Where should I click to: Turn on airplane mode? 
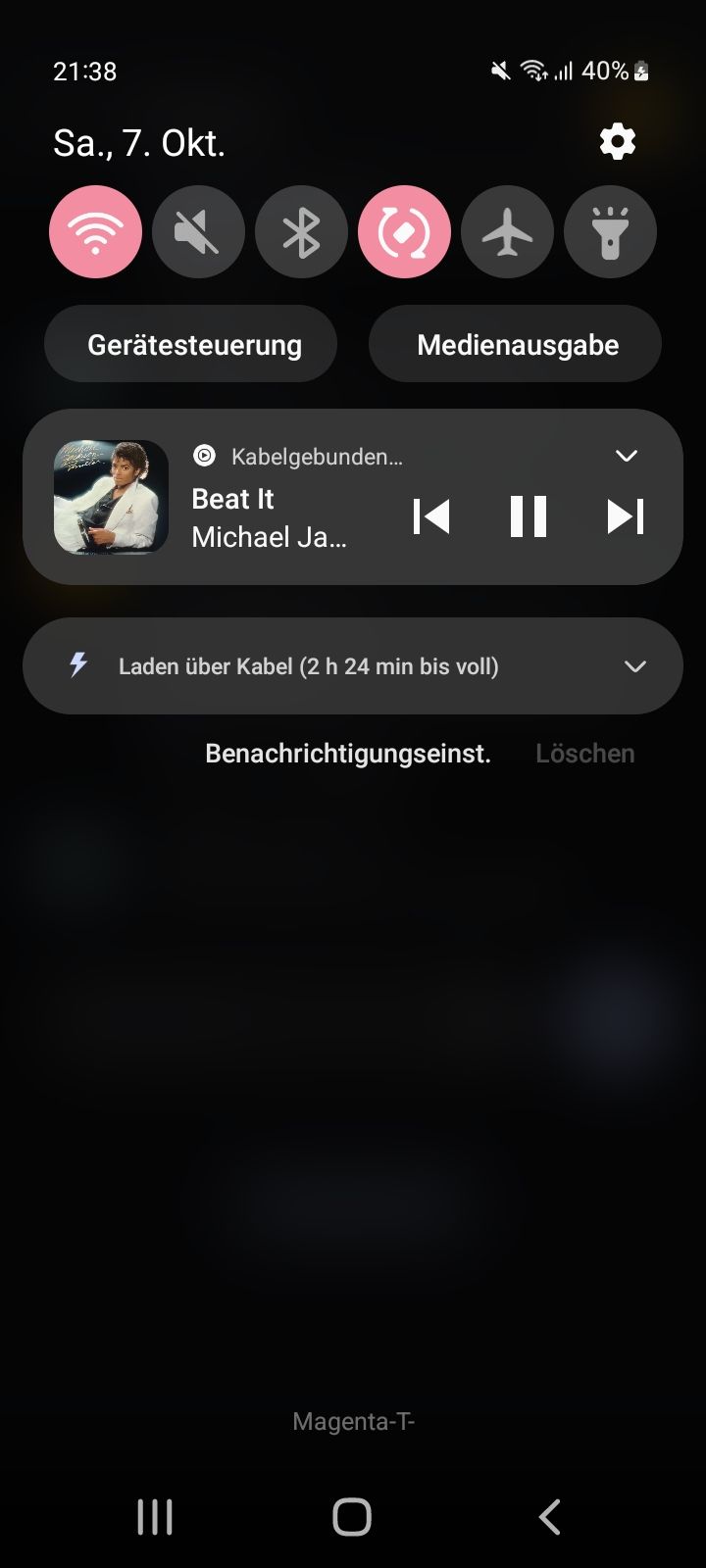(507, 232)
